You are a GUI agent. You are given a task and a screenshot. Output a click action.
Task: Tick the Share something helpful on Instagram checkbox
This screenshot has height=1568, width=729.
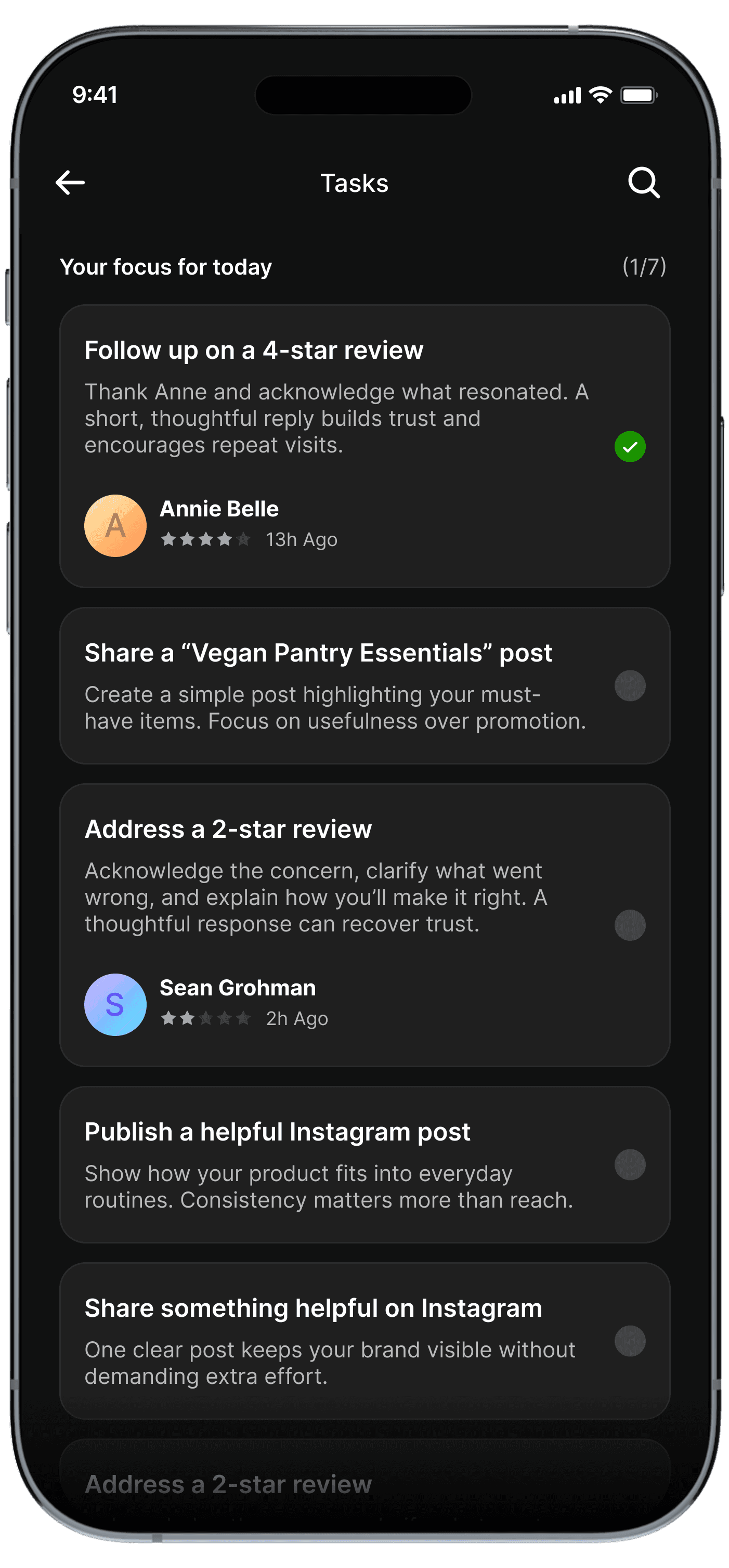[630, 1341]
